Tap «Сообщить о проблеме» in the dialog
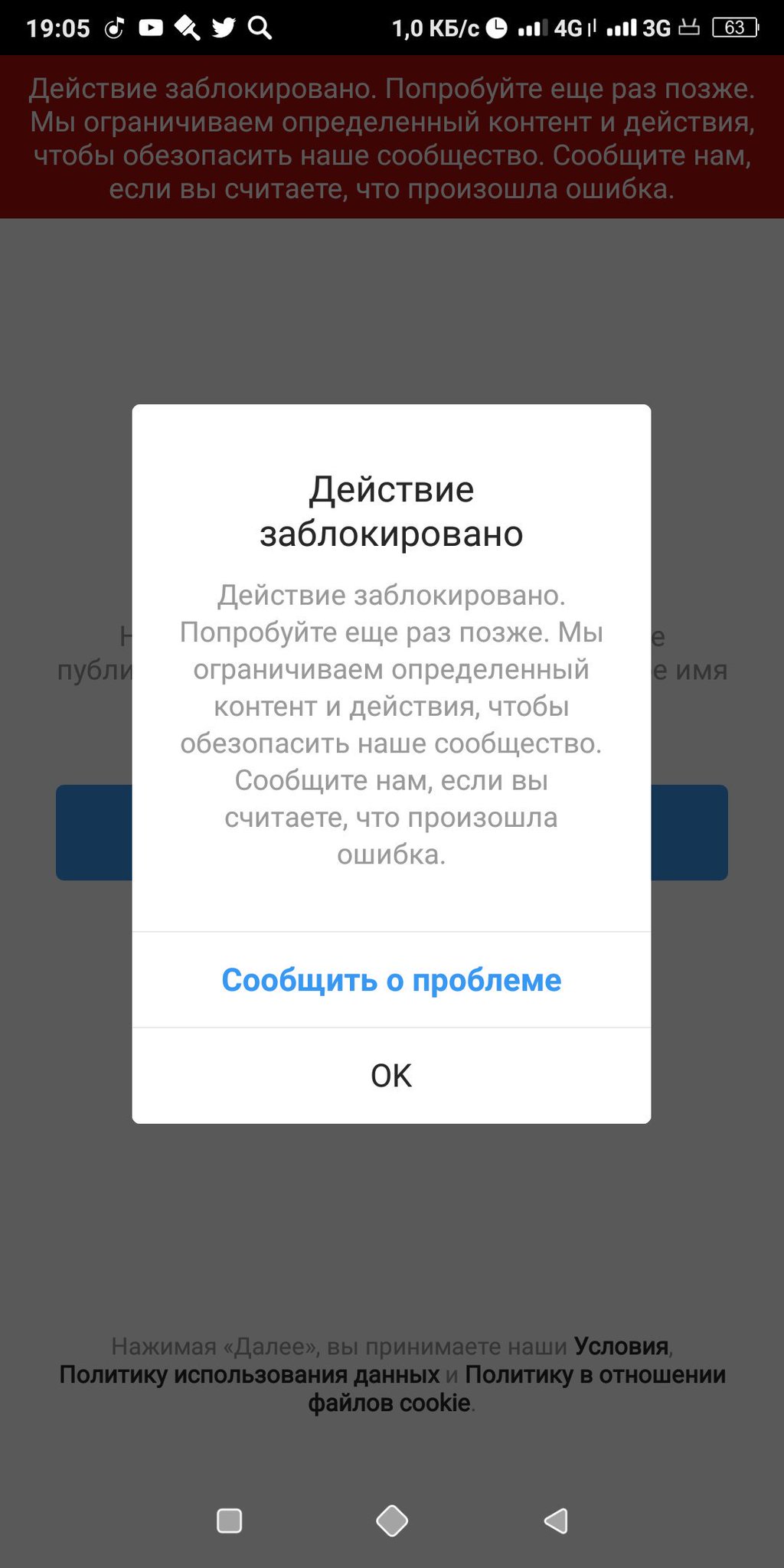784x1568 pixels. pos(391,980)
